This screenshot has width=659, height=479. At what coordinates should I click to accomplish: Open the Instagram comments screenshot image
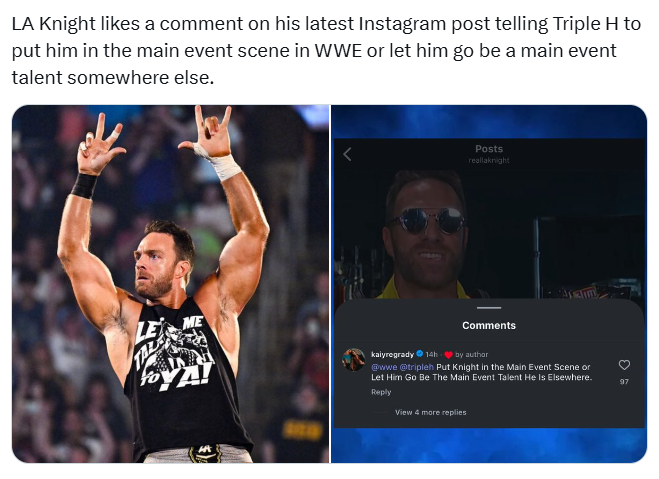pyautogui.click(x=489, y=285)
